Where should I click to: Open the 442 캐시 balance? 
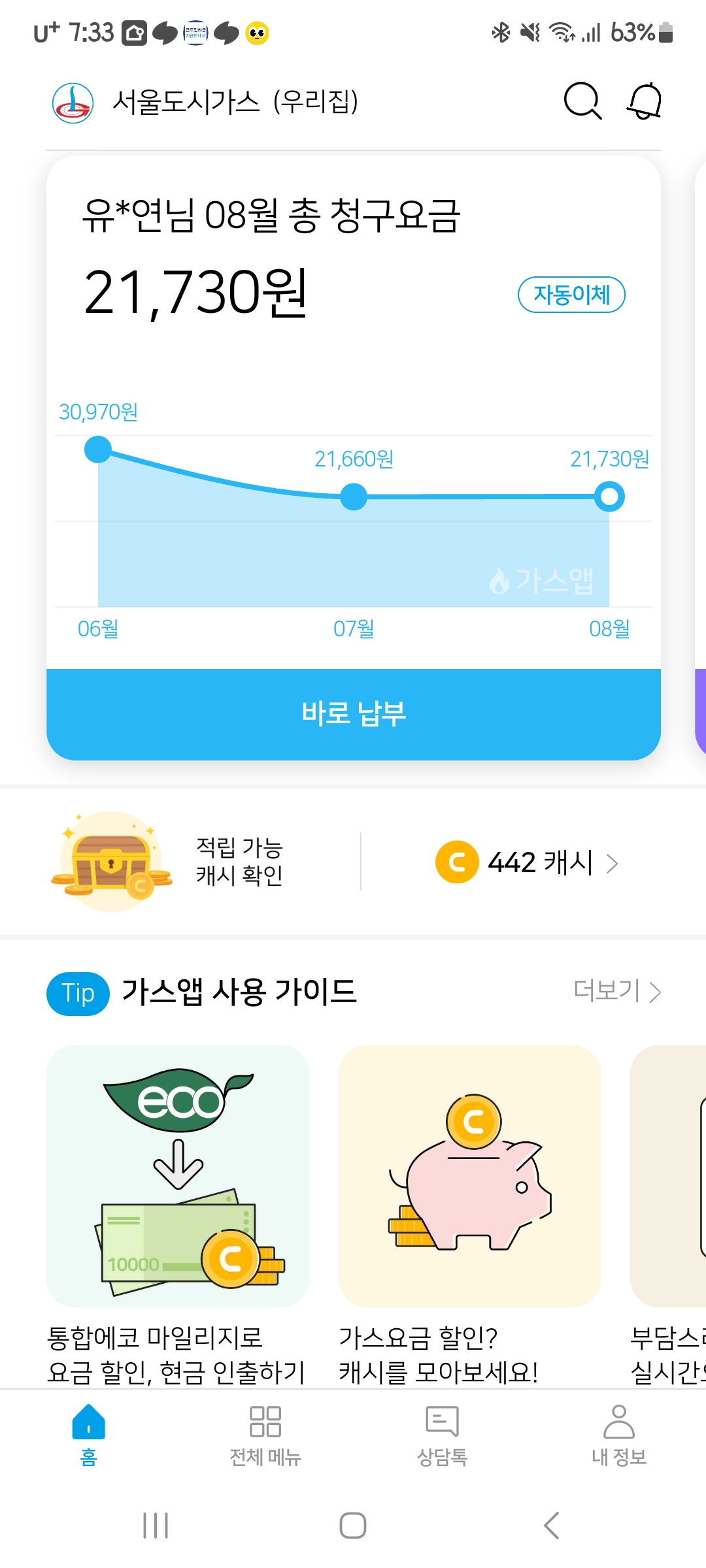[527, 862]
